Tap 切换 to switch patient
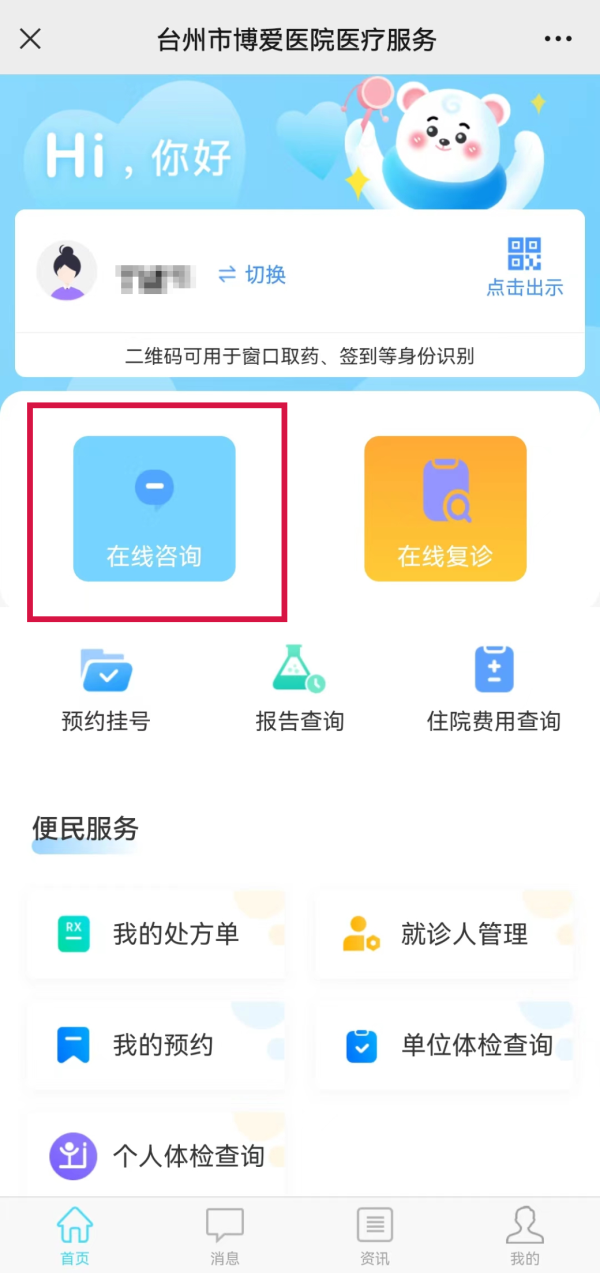The image size is (600, 1273). click(x=252, y=274)
